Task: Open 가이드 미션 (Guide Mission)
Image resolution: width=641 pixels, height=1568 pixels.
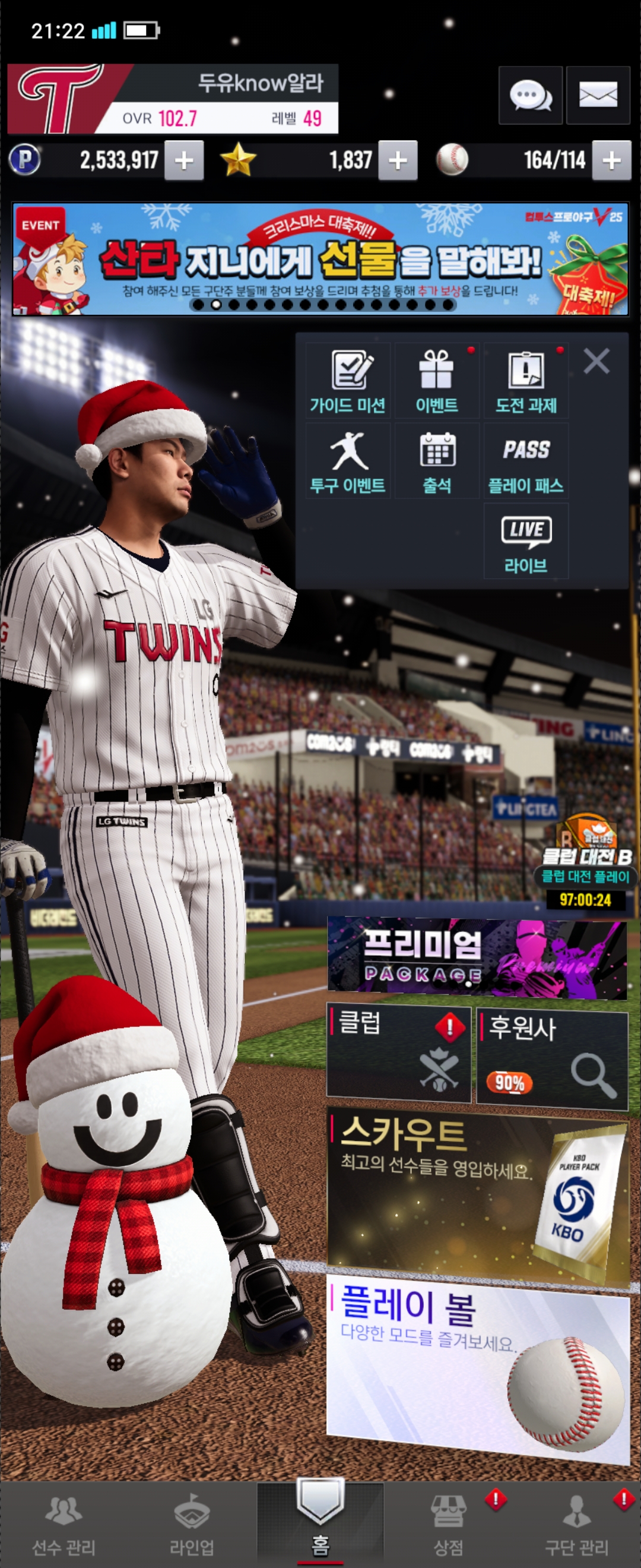Action: click(348, 381)
